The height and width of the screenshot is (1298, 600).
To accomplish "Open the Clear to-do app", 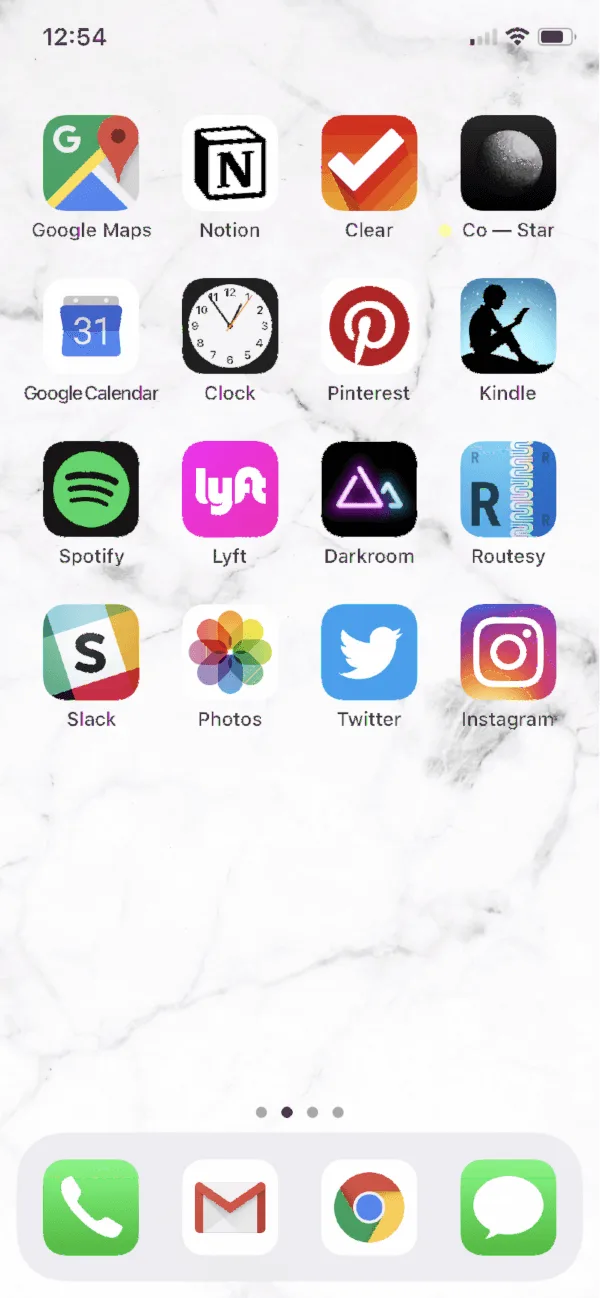I will (x=369, y=163).
